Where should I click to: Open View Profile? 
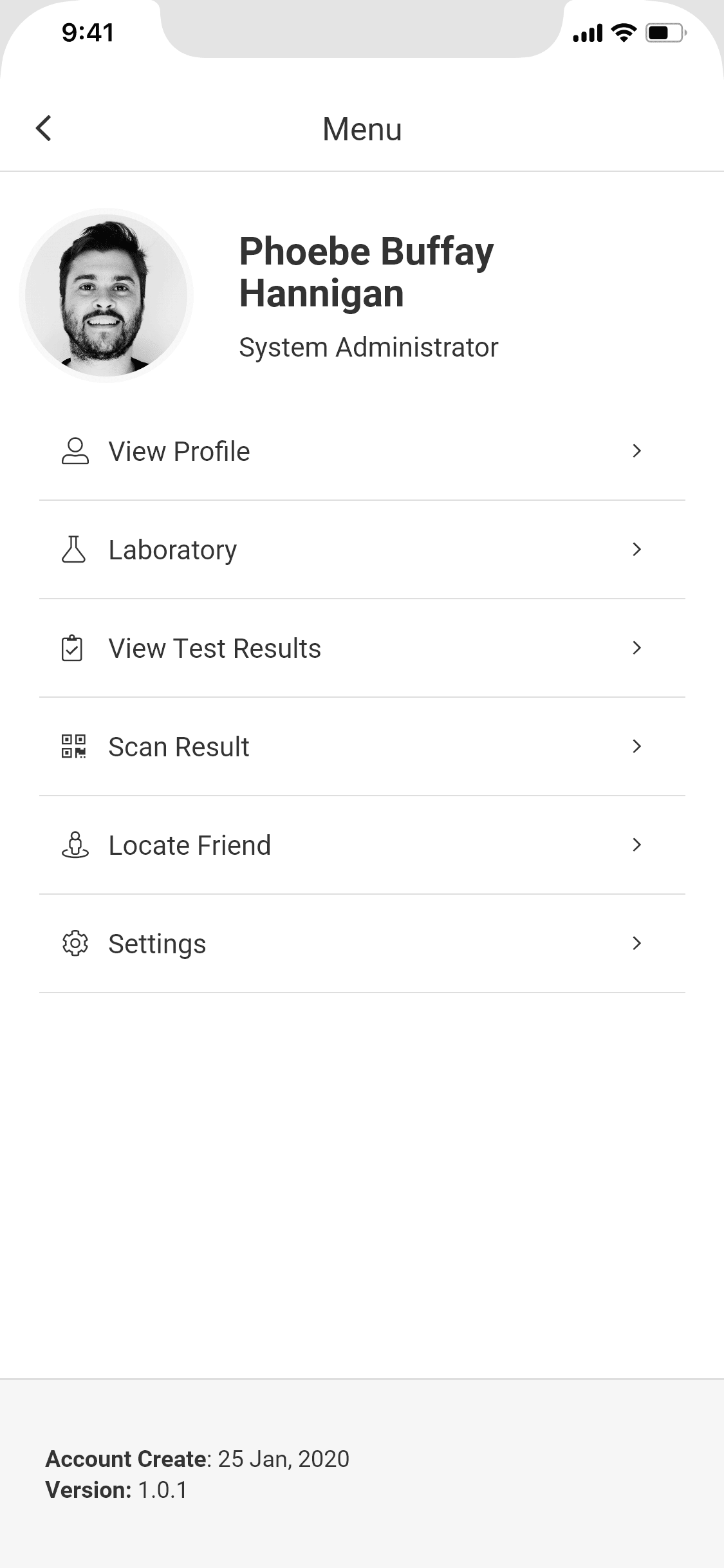[362, 451]
